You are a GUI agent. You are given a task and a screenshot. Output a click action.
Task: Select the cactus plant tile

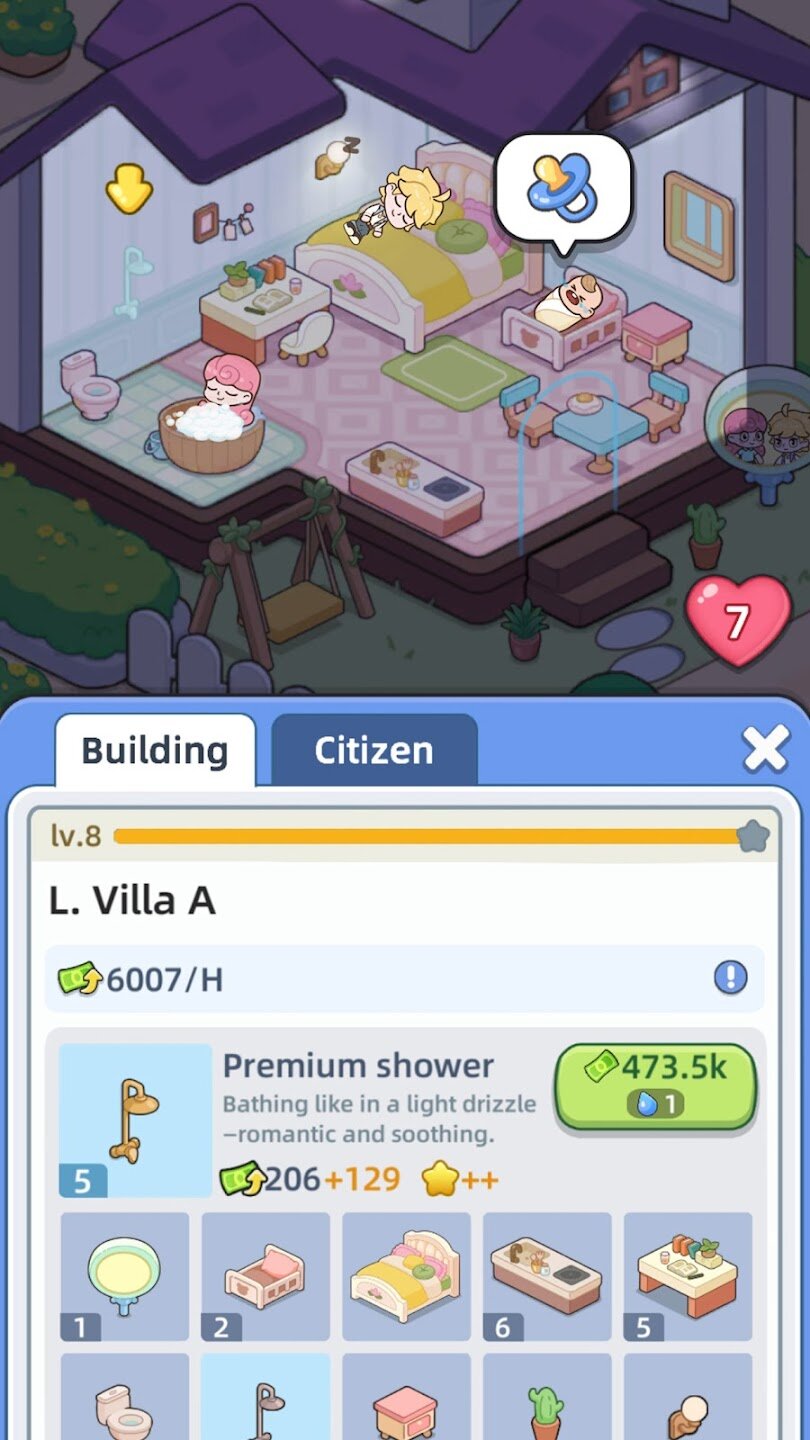[547, 1400]
